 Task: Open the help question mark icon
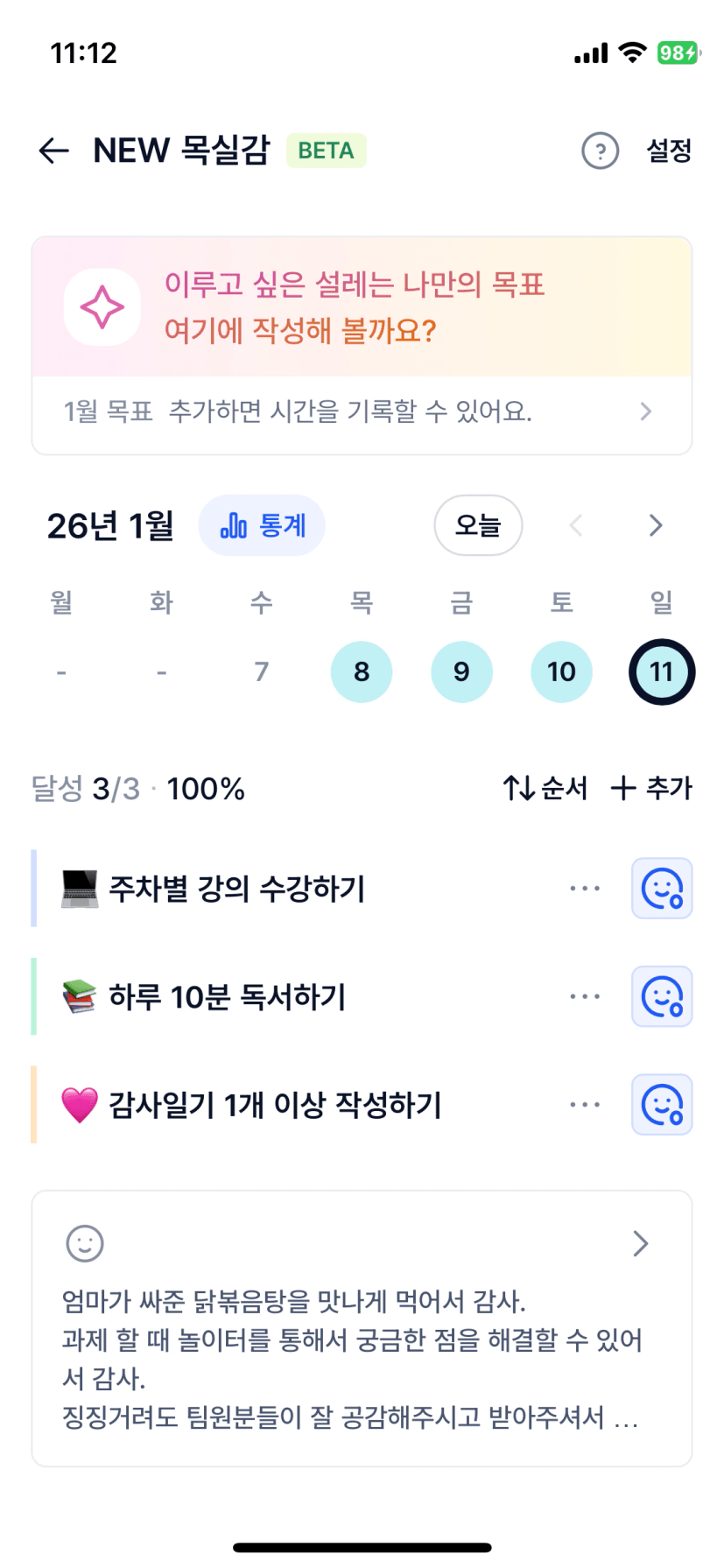point(600,151)
